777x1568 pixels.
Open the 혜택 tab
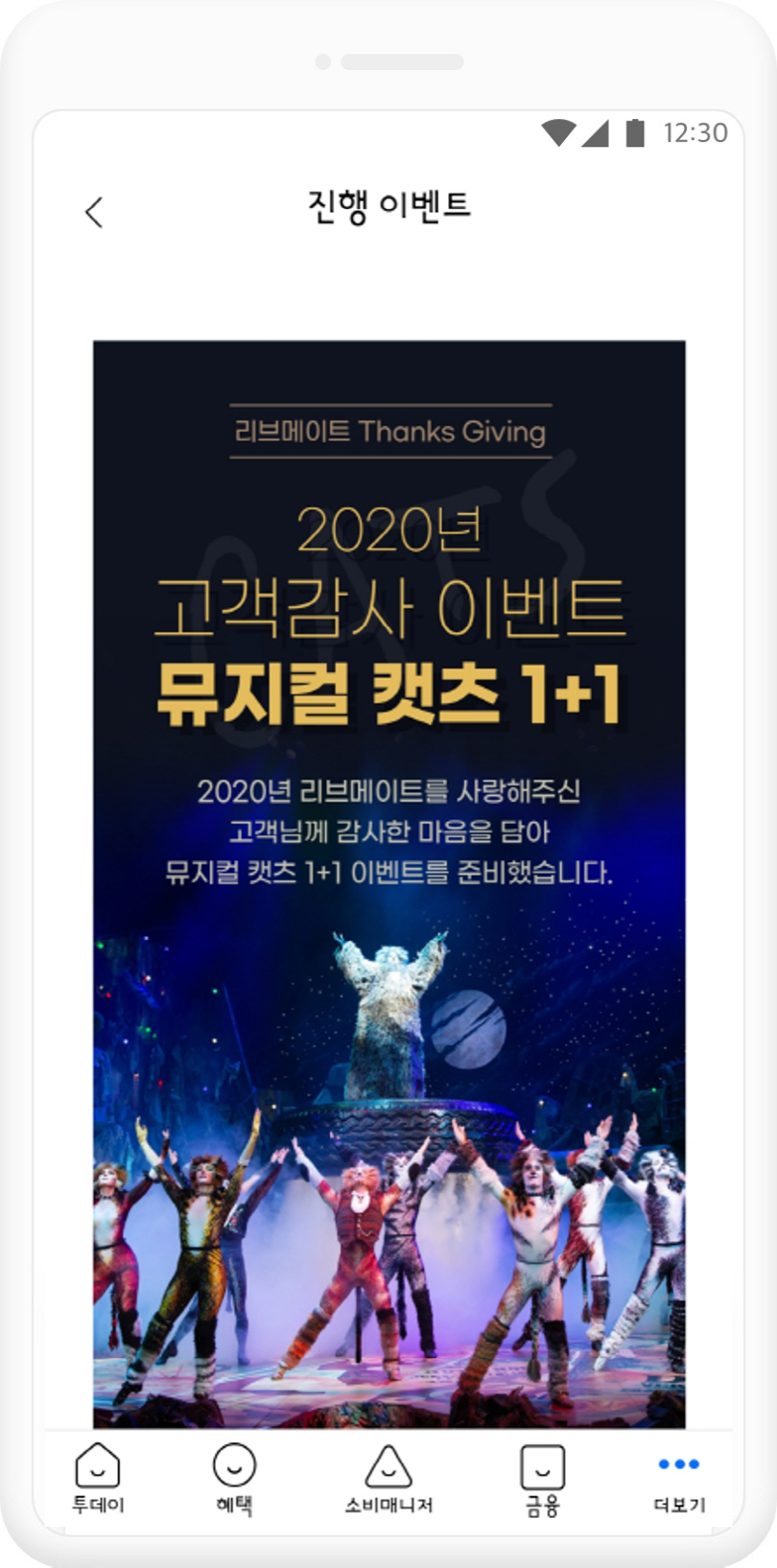point(234,1478)
